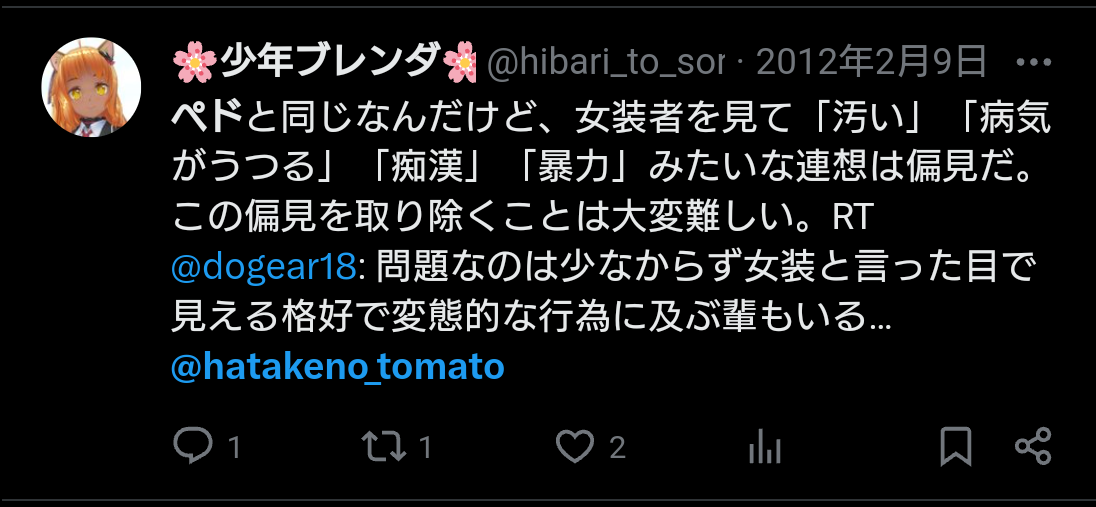
Task: Open the @dogear18 mention link
Action: click(264, 267)
